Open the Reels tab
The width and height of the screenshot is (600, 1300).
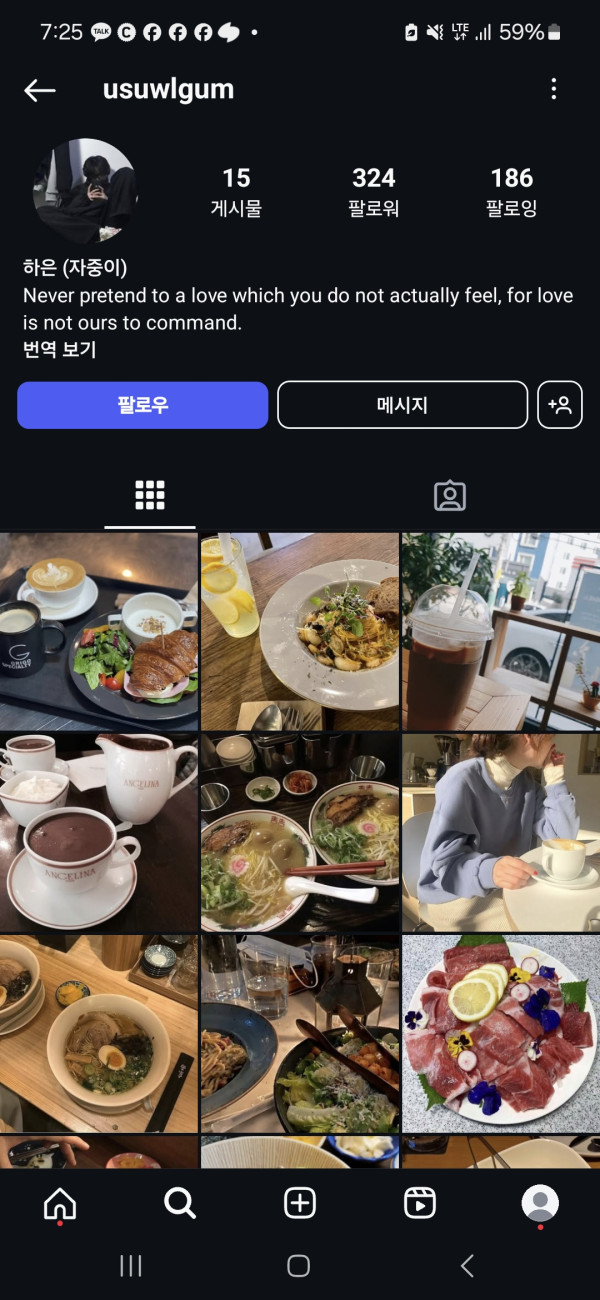coord(420,1203)
